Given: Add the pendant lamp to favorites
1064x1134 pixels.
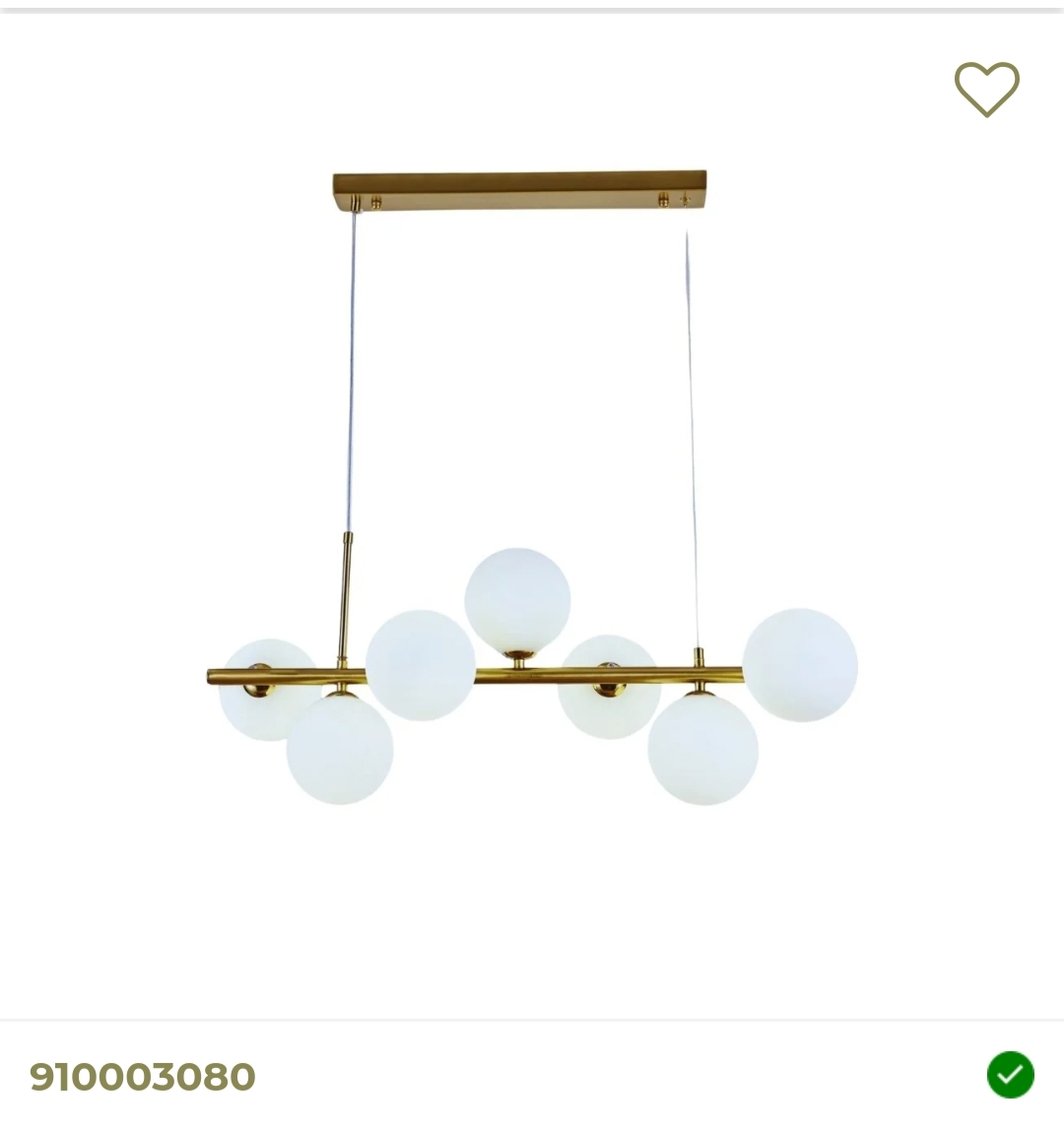Looking at the screenshot, I should pyautogui.click(x=986, y=89).
